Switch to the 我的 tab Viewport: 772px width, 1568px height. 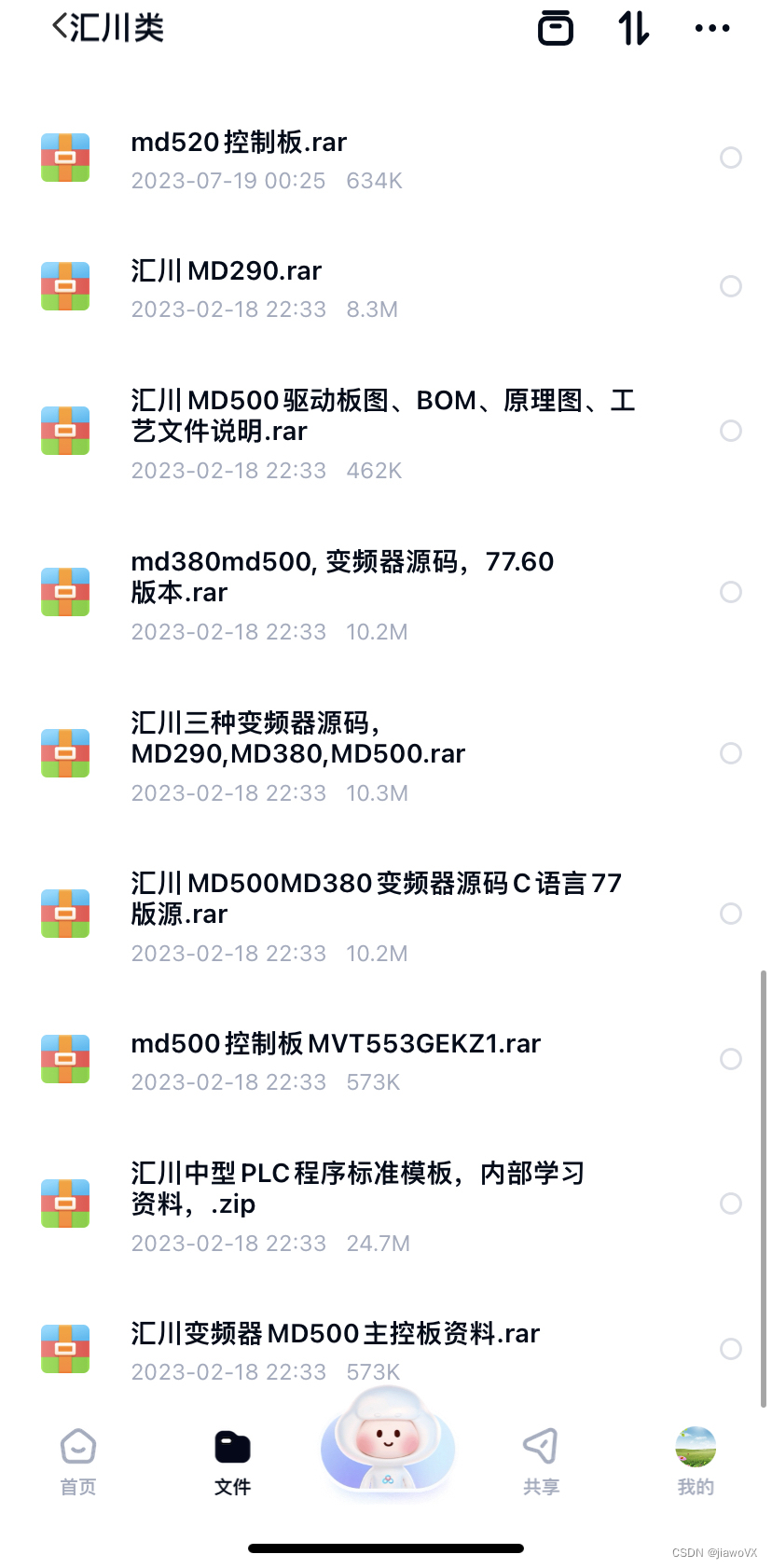pyautogui.click(x=696, y=1462)
